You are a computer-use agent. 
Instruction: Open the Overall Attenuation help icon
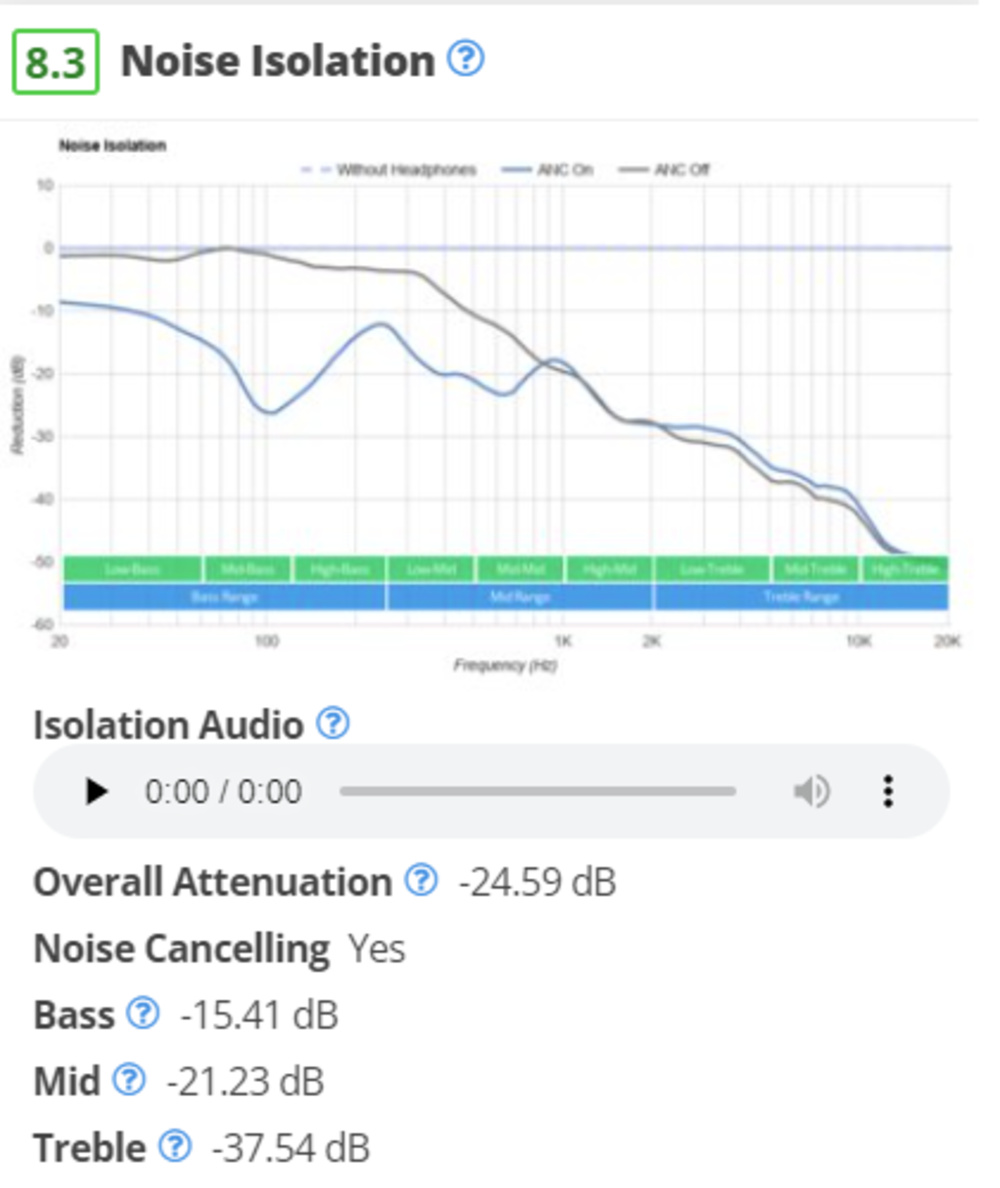421,881
